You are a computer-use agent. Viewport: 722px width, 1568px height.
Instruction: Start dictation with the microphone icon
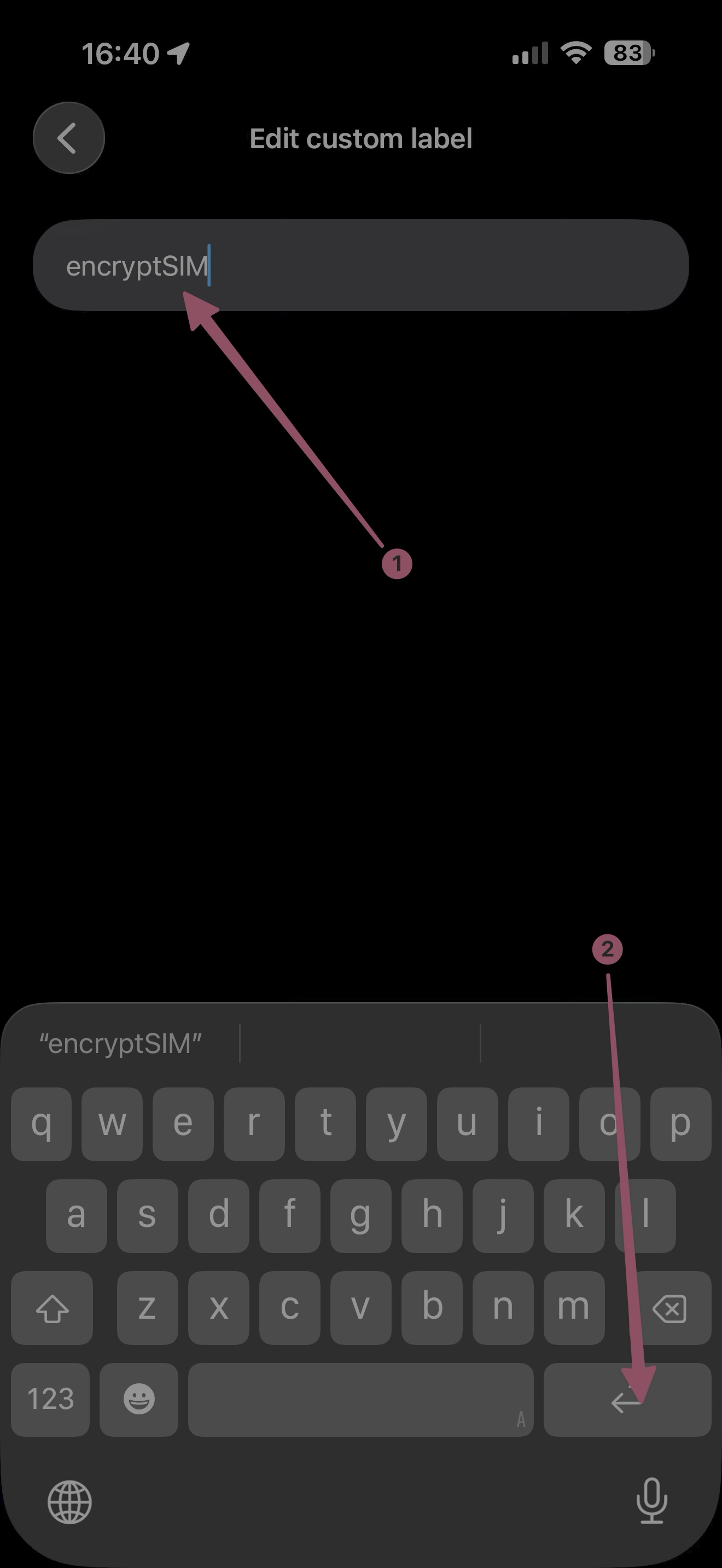click(652, 1500)
